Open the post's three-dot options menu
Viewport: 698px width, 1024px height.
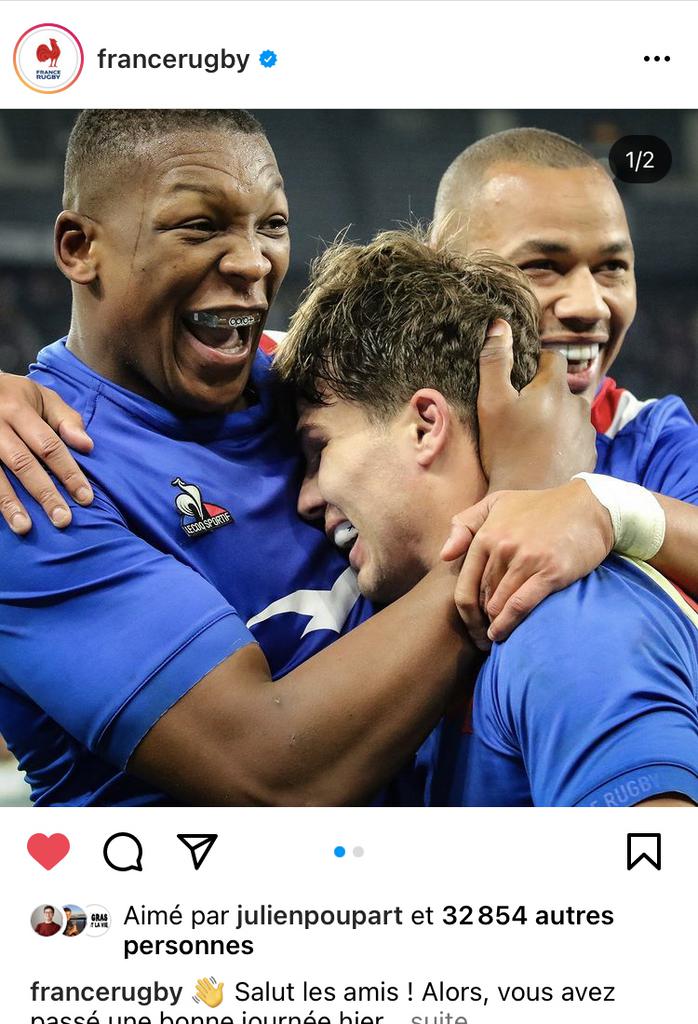pos(656,59)
